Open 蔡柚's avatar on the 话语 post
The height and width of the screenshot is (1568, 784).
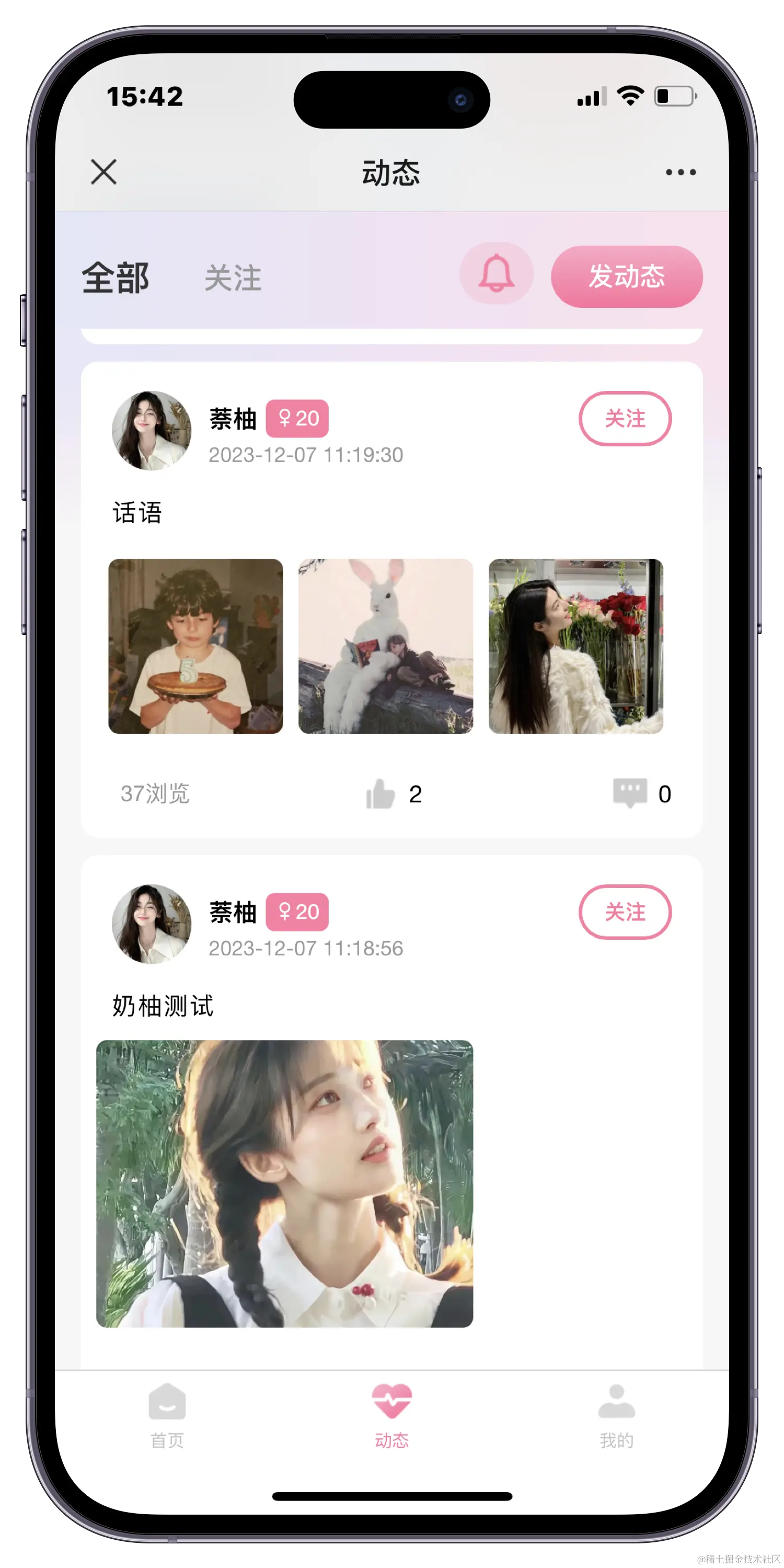[x=152, y=430]
